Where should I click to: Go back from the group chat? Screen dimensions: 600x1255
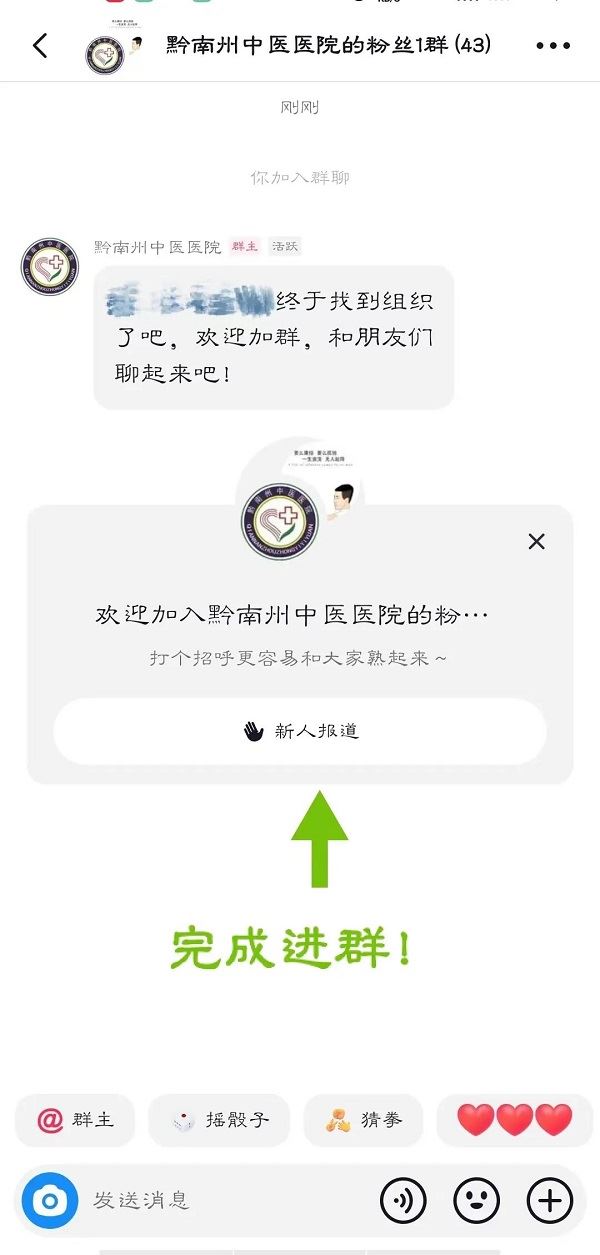tap(40, 46)
